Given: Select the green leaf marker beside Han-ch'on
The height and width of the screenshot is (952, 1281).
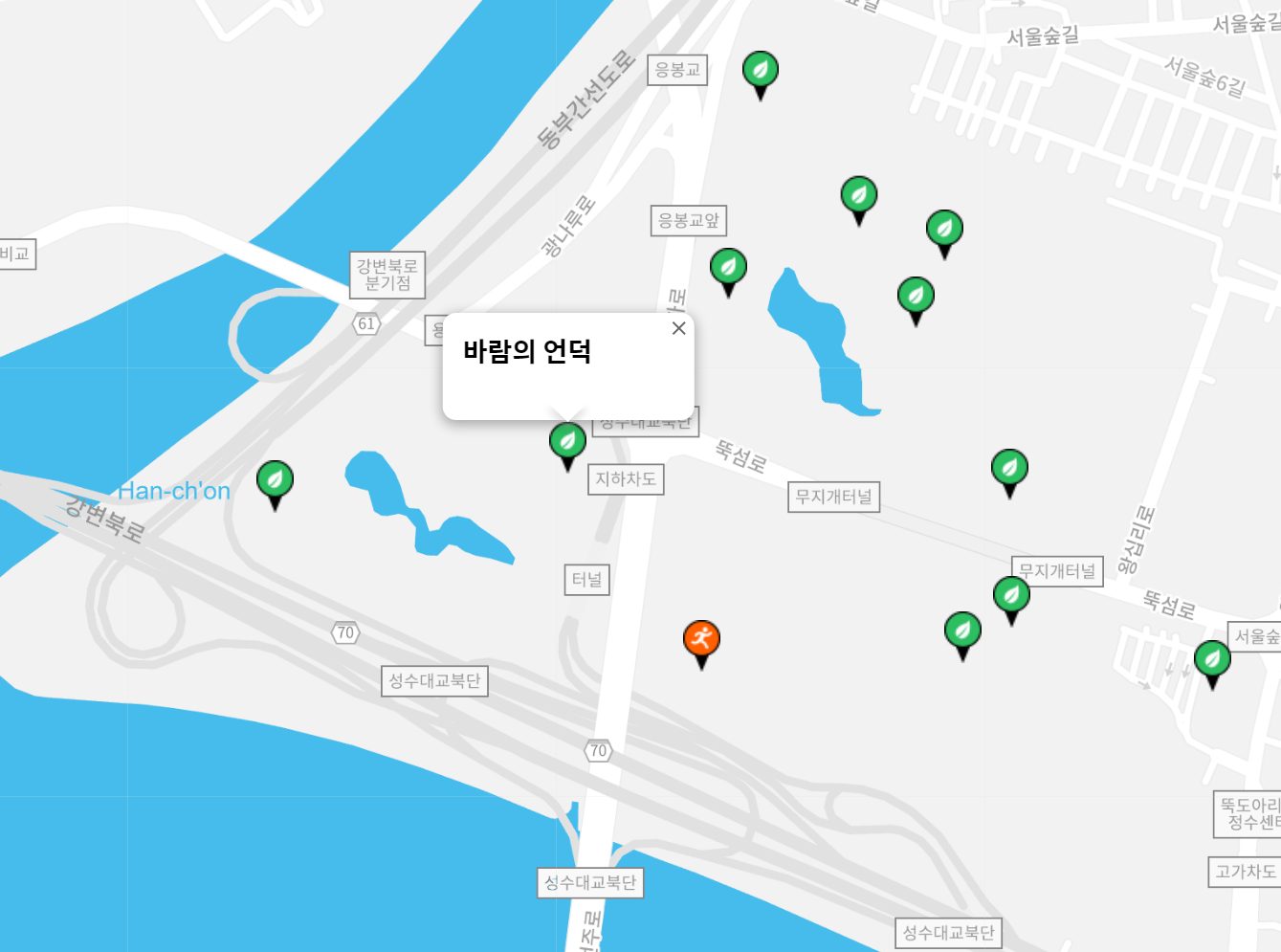Looking at the screenshot, I should 275,480.
